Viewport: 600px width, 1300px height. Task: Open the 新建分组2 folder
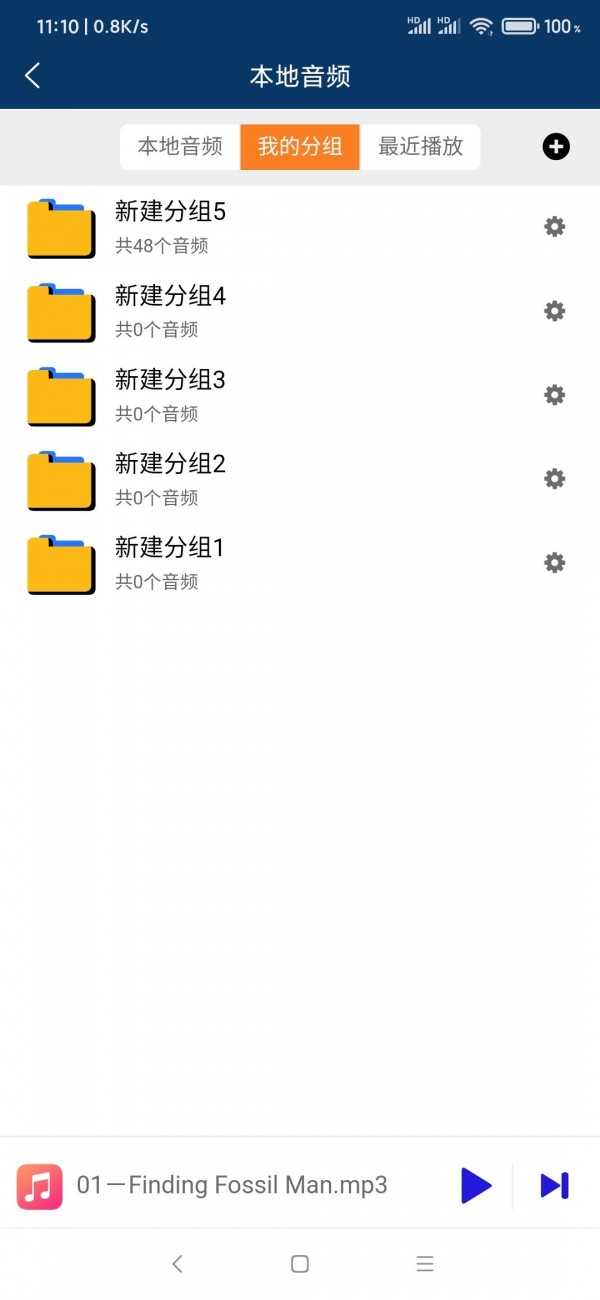(x=170, y=479)
